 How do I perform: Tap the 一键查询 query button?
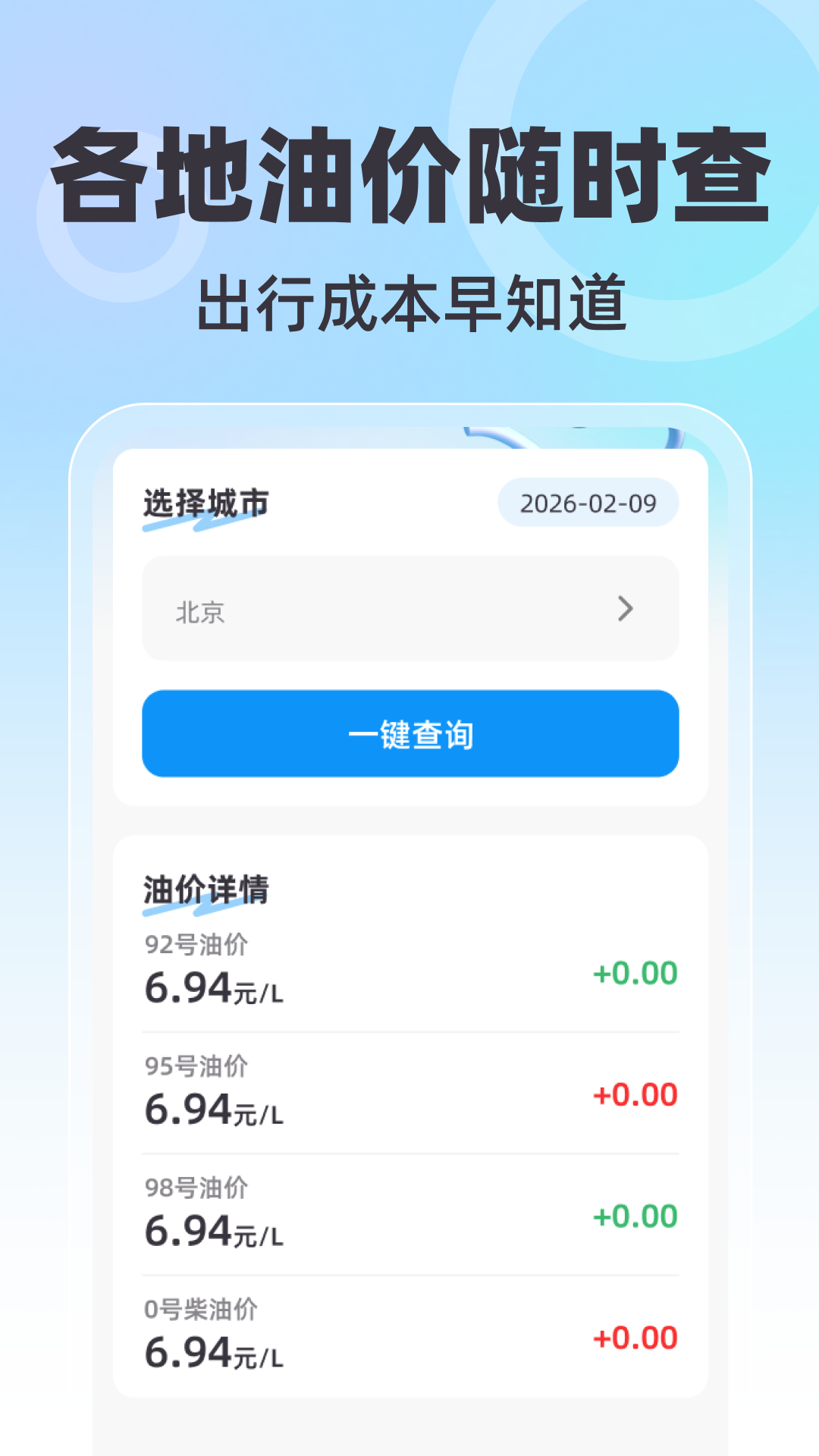[409, 733]
